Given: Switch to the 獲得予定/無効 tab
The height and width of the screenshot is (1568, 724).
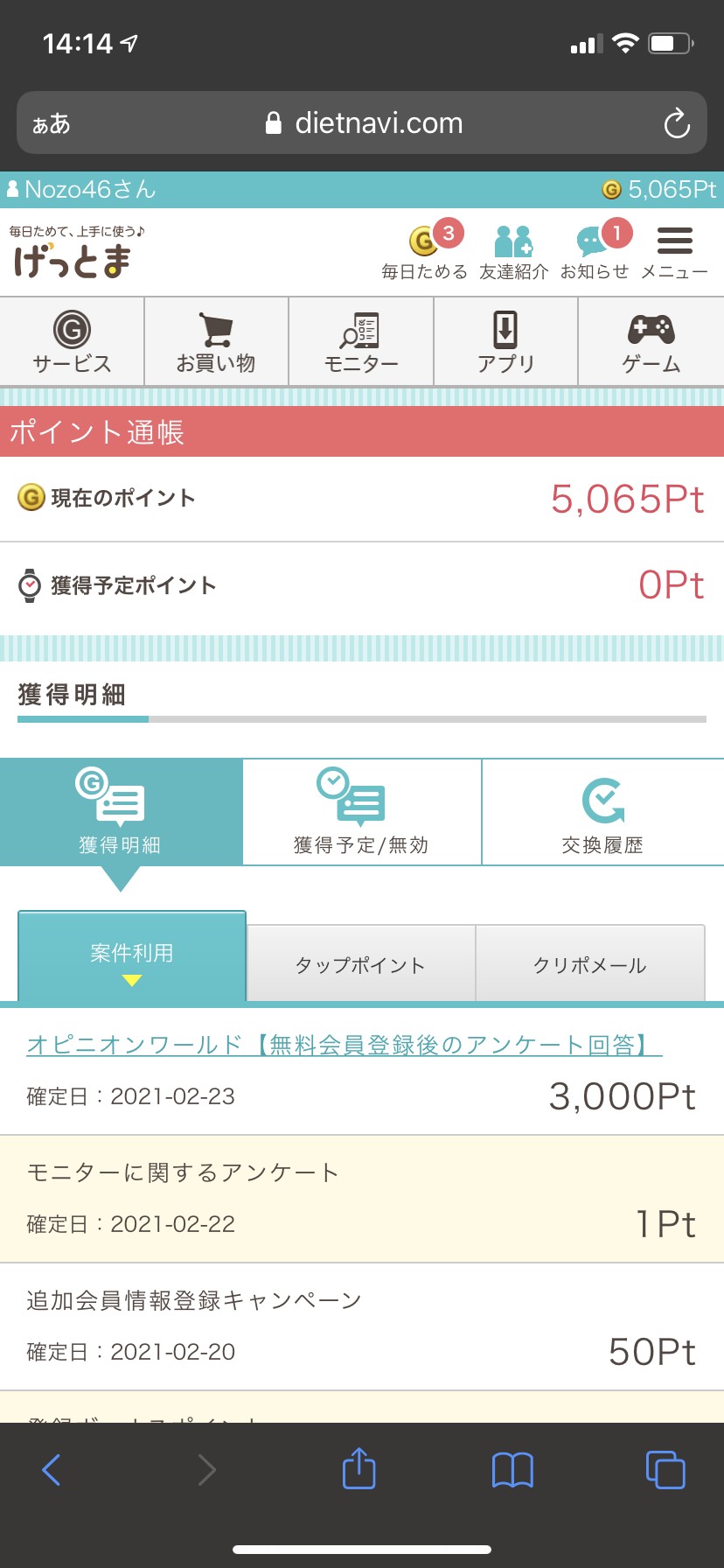Looking at the screenshot, I should pyautogui.click(x=362, y=812).
